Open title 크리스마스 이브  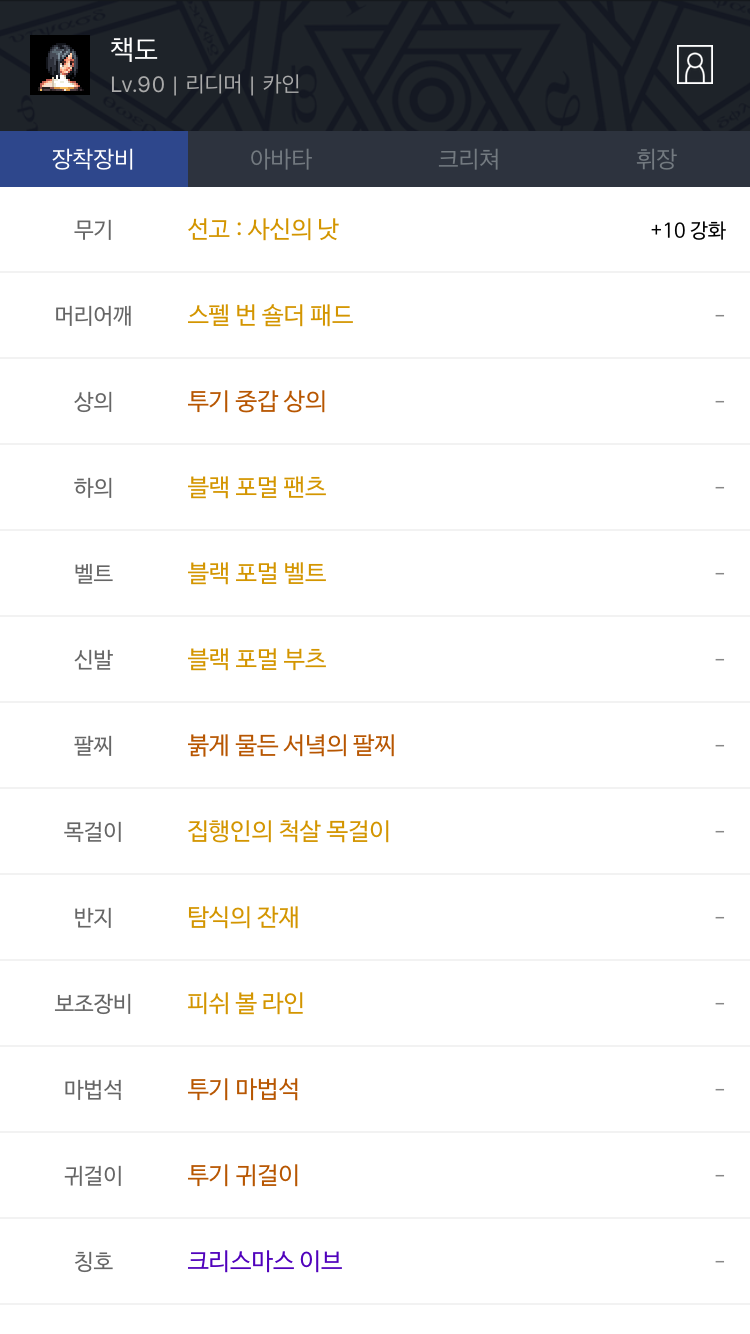tap(375, 1261)
